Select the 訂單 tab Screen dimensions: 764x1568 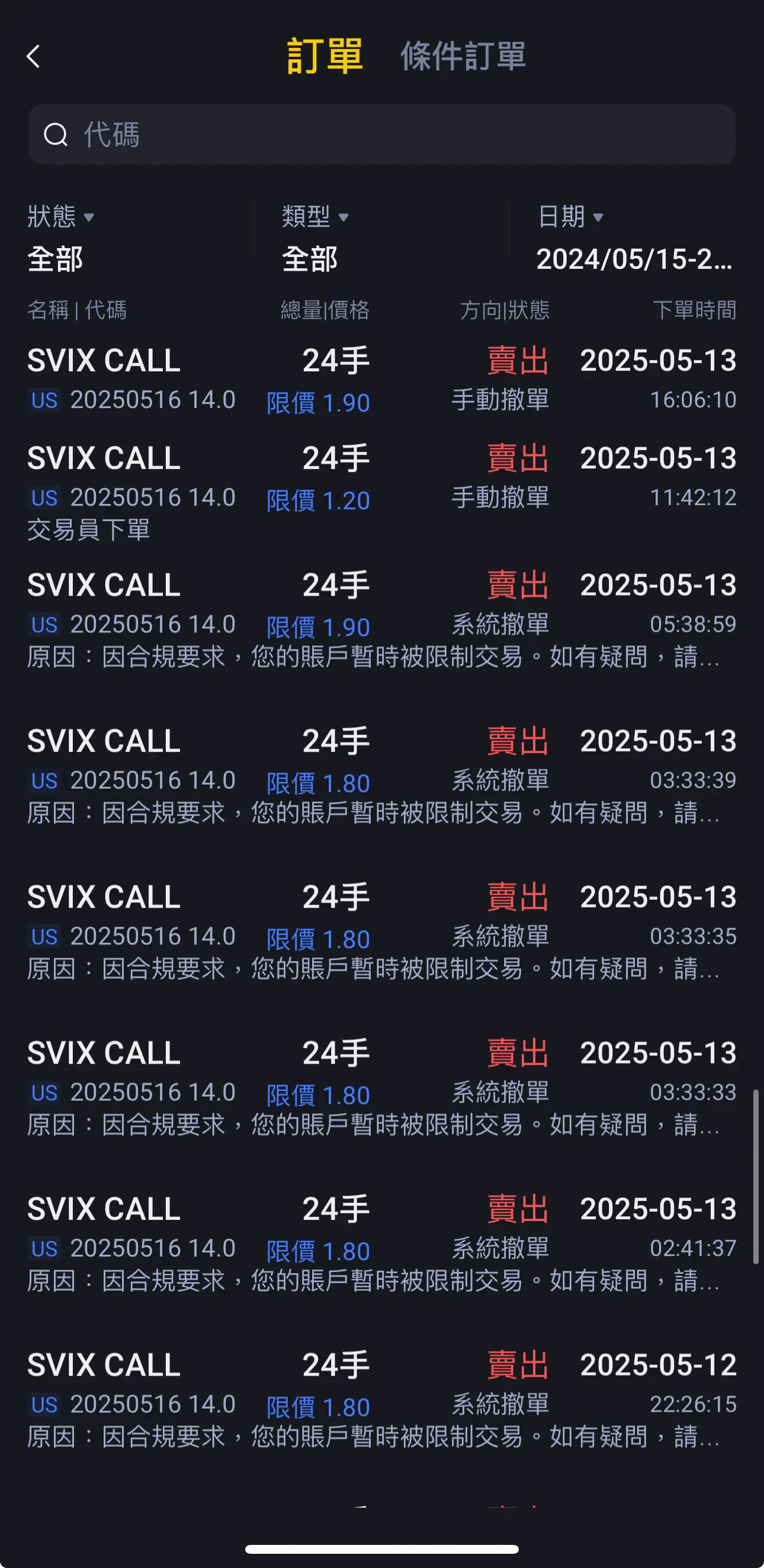325,56
